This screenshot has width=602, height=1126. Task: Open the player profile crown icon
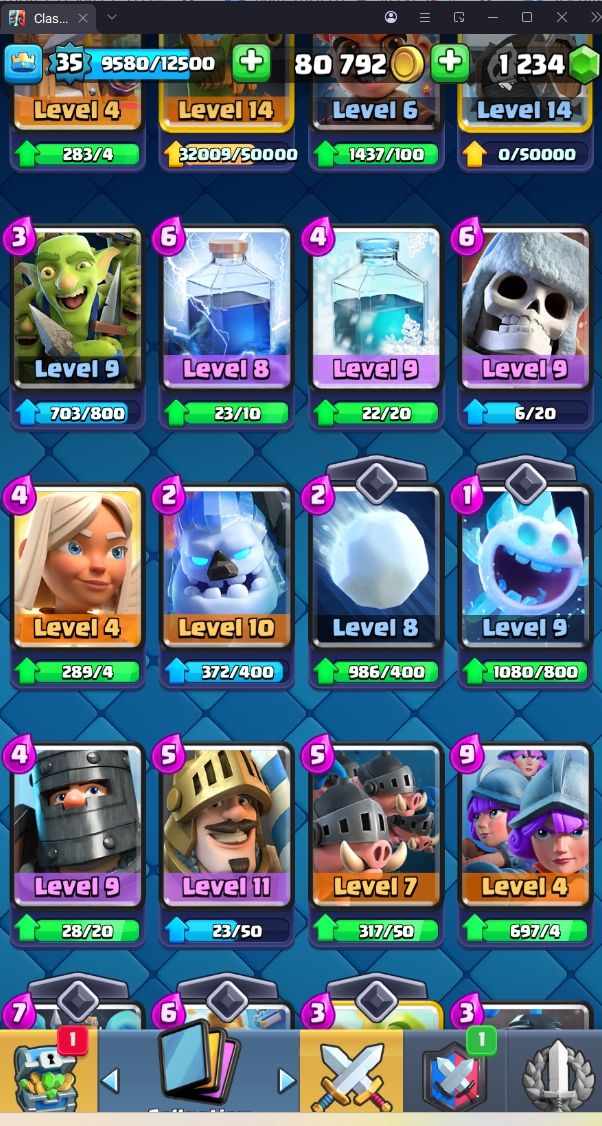(23, 64)
